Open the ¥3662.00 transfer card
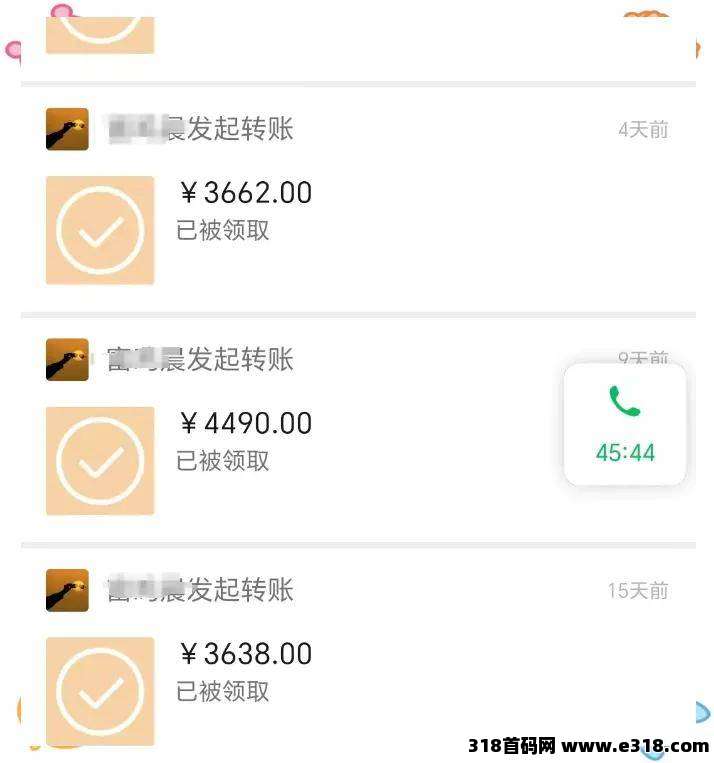Image resolution: width=714 pixels, height=763 pixels. (x=244, y=210)
